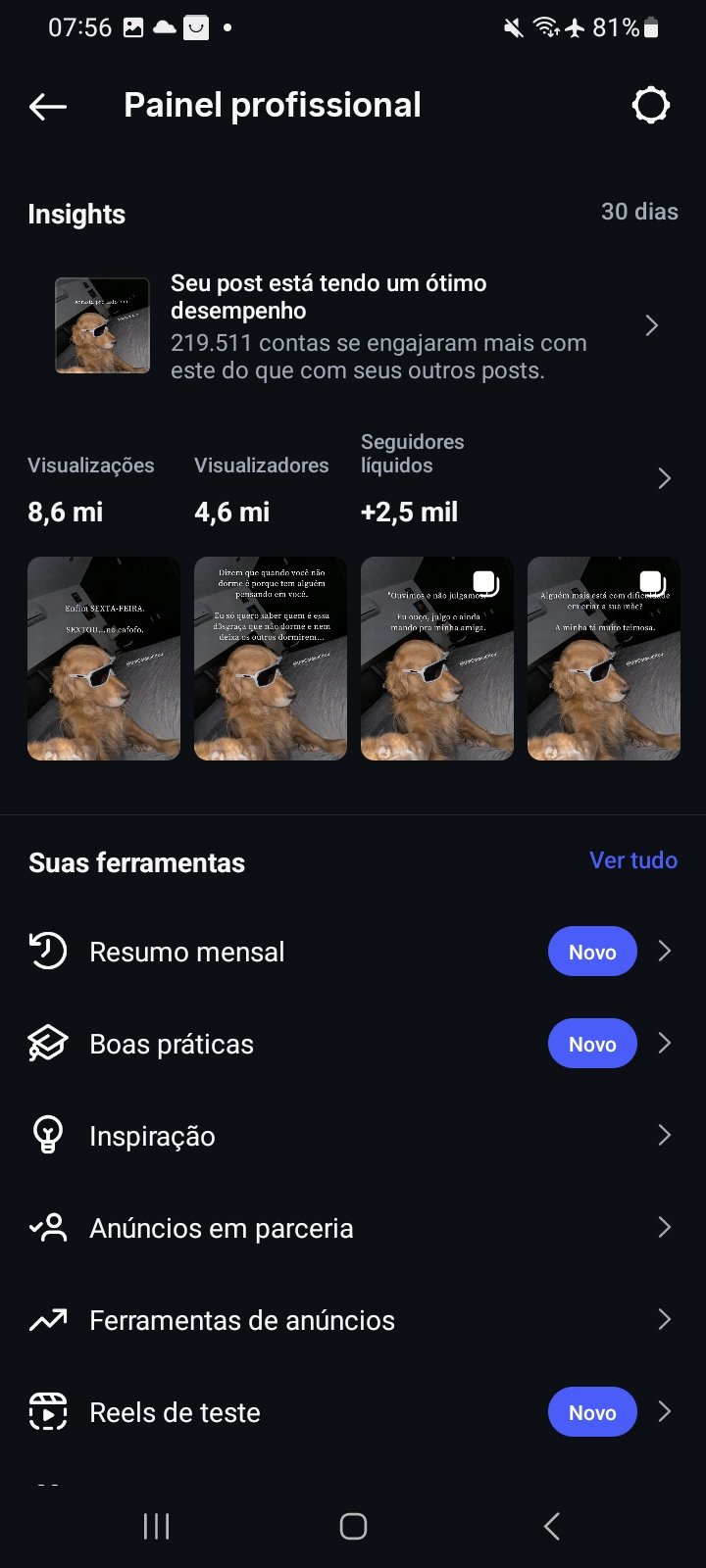Open the SEXTA-FEIRA post thumbnail

click(x=104, y=659)
